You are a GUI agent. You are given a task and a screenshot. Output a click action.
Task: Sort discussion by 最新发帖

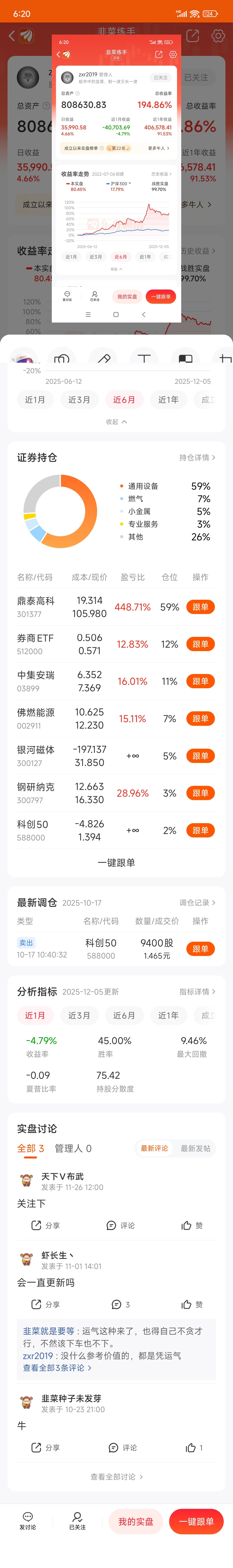[x=195, y=1148]
